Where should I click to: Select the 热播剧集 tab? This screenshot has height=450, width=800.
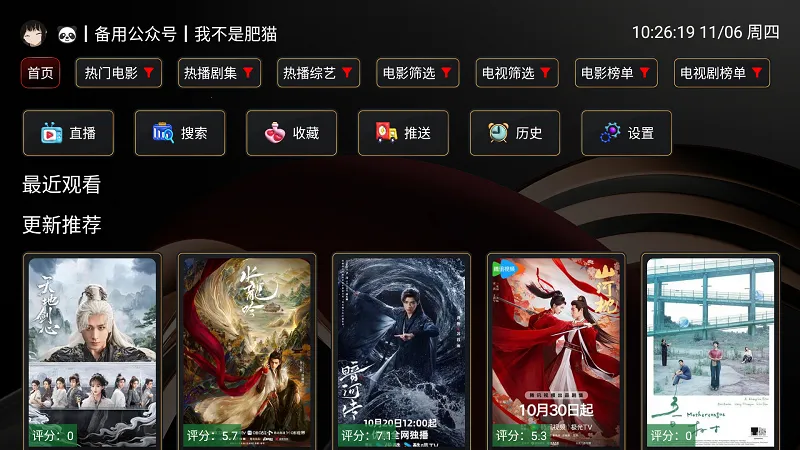click(x=219, y=73)
